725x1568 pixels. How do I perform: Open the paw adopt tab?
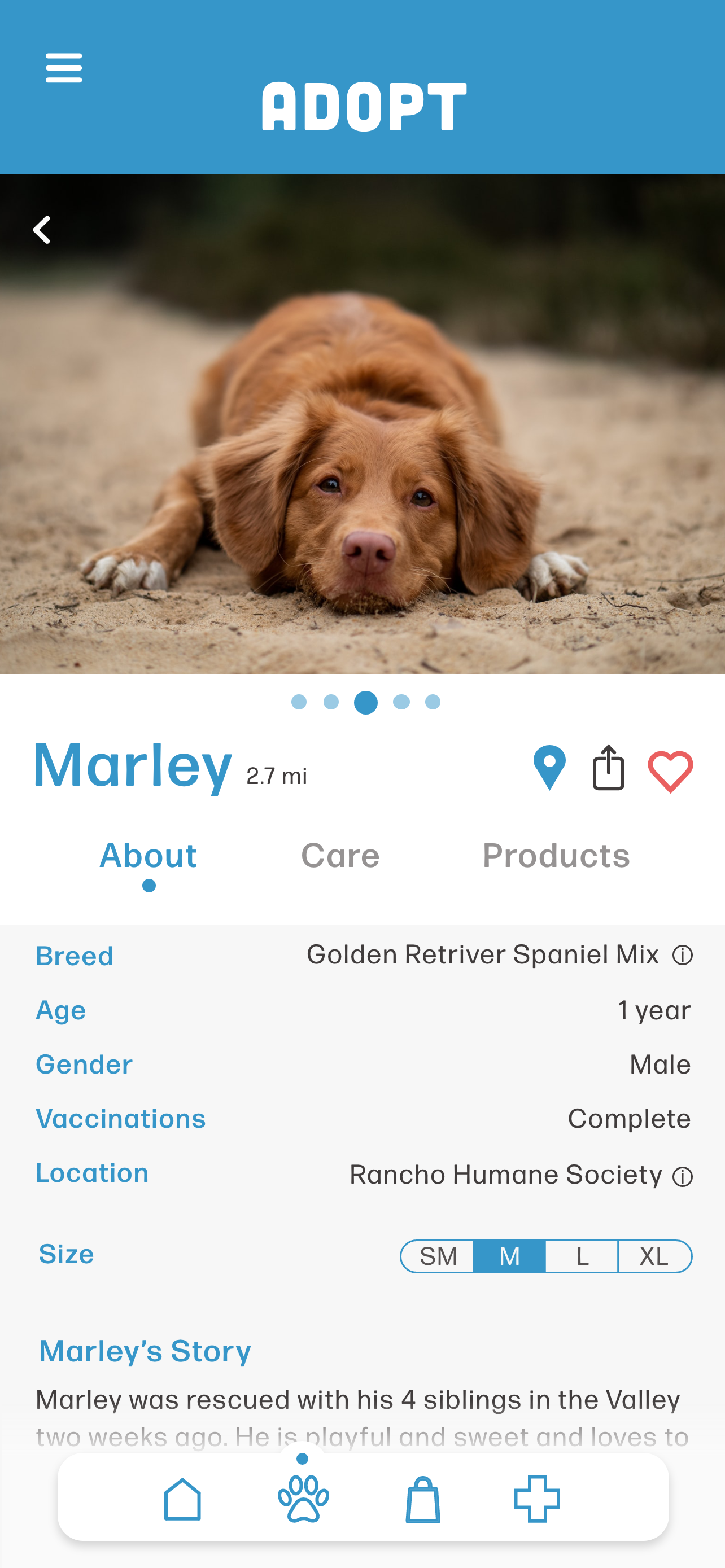click(303, 1499)
